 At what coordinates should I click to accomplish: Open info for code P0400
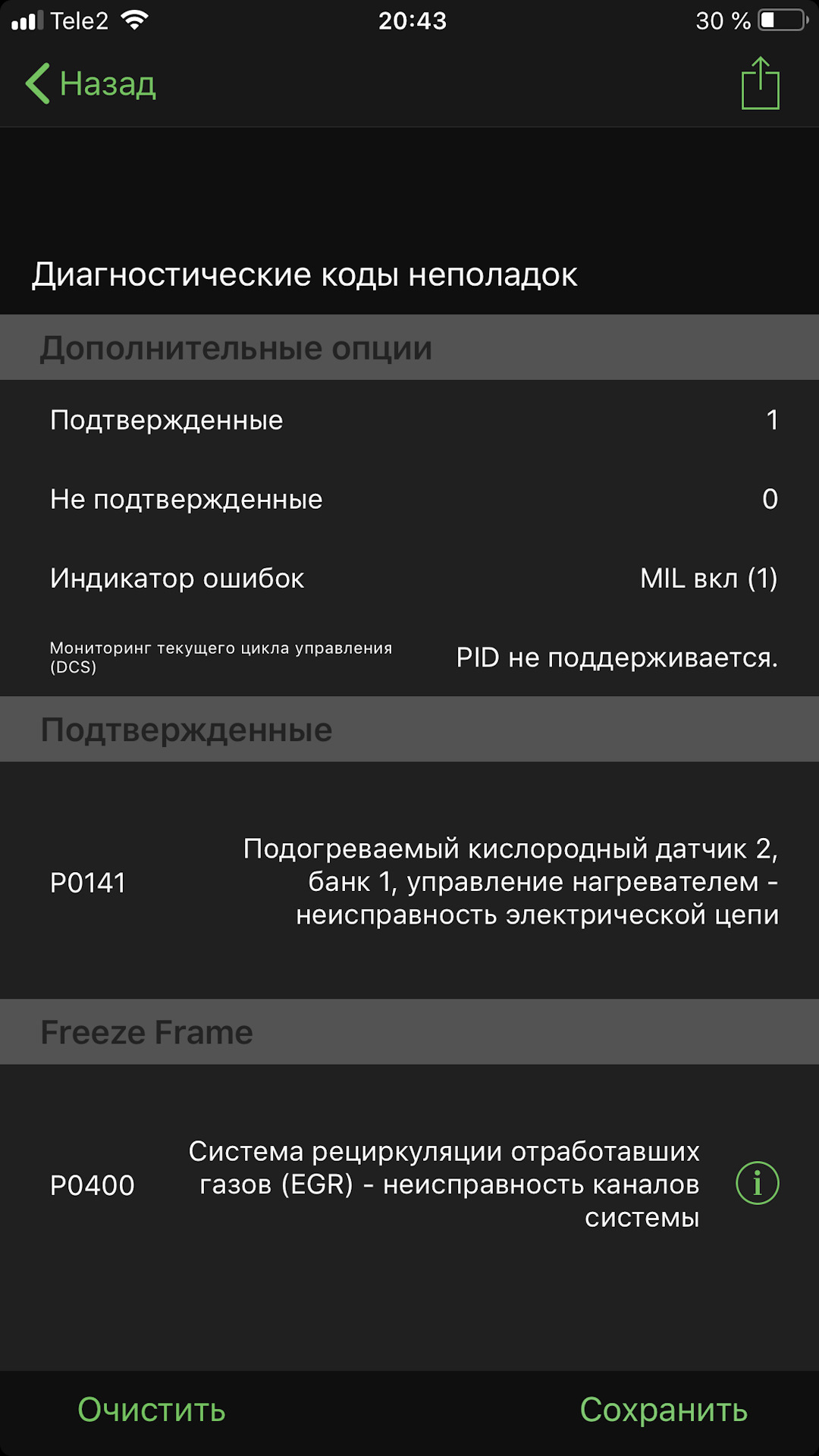click(x=757, y=1183)
